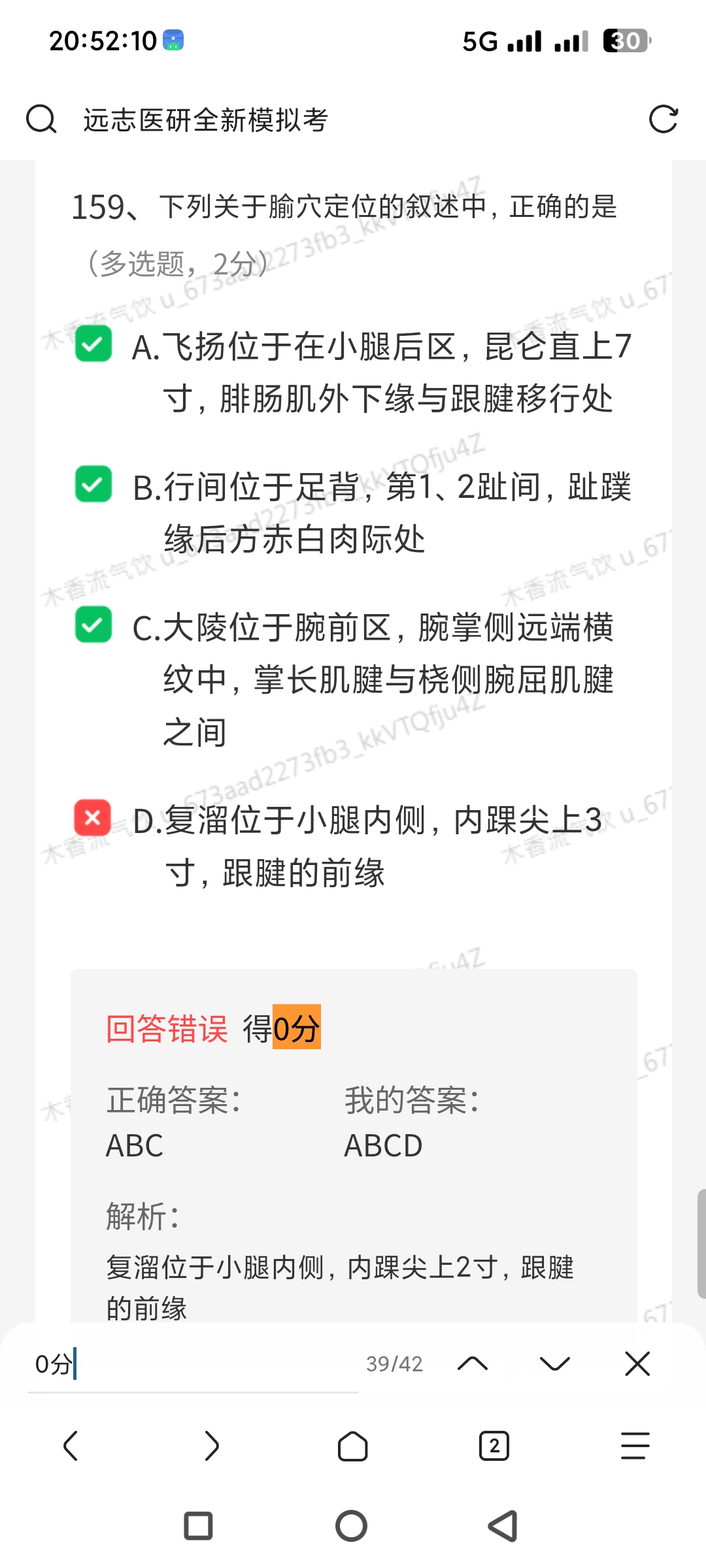Open the browser home page
Screen dimensions: 706x1568
[x=352, y=1446]
